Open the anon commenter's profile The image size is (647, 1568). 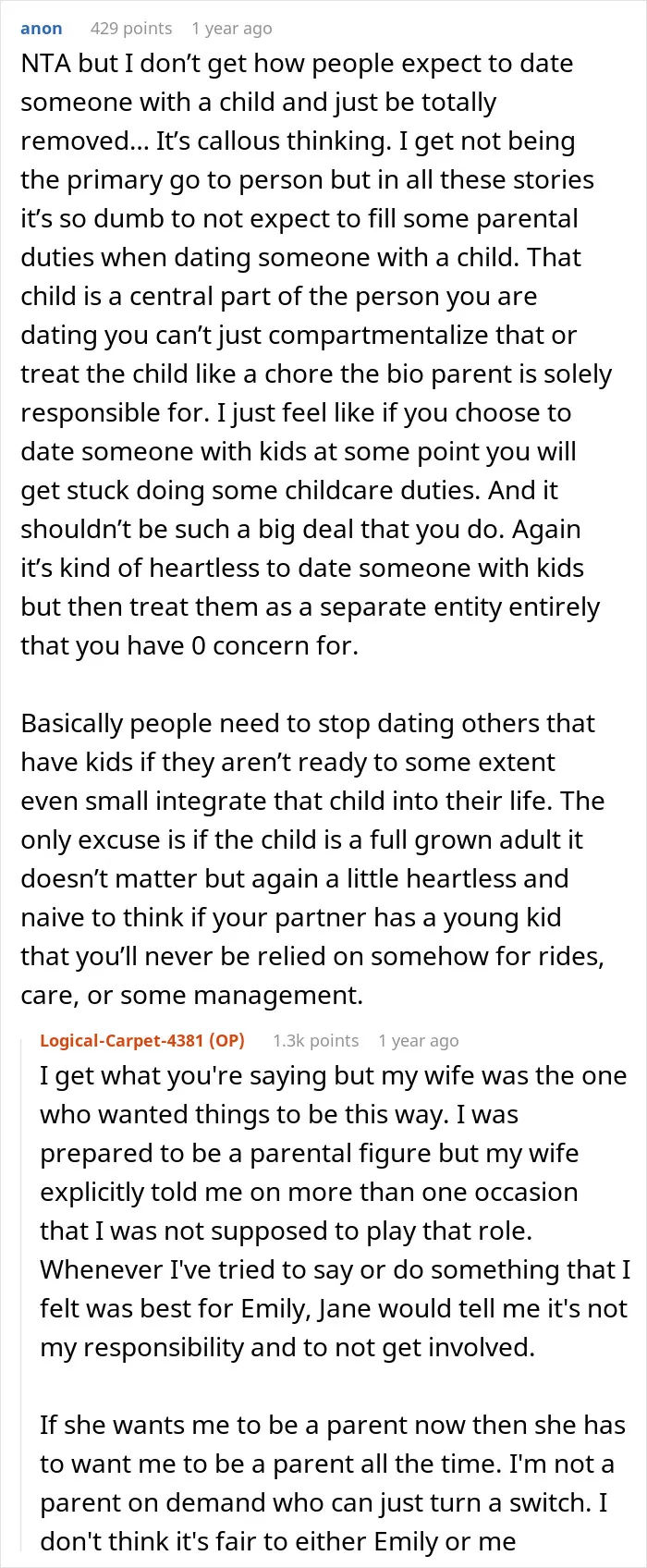(x=42, y=29)
